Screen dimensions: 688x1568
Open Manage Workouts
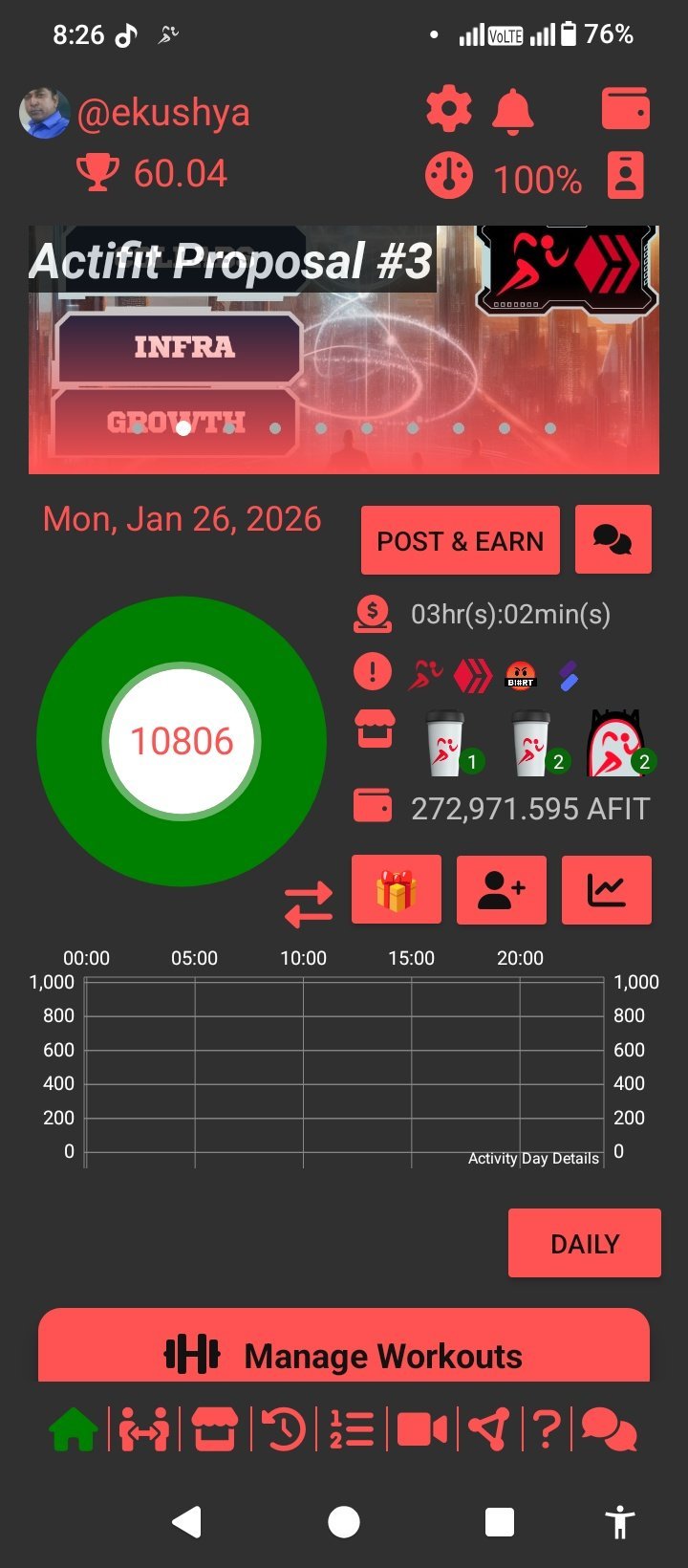click(344, 1354)
